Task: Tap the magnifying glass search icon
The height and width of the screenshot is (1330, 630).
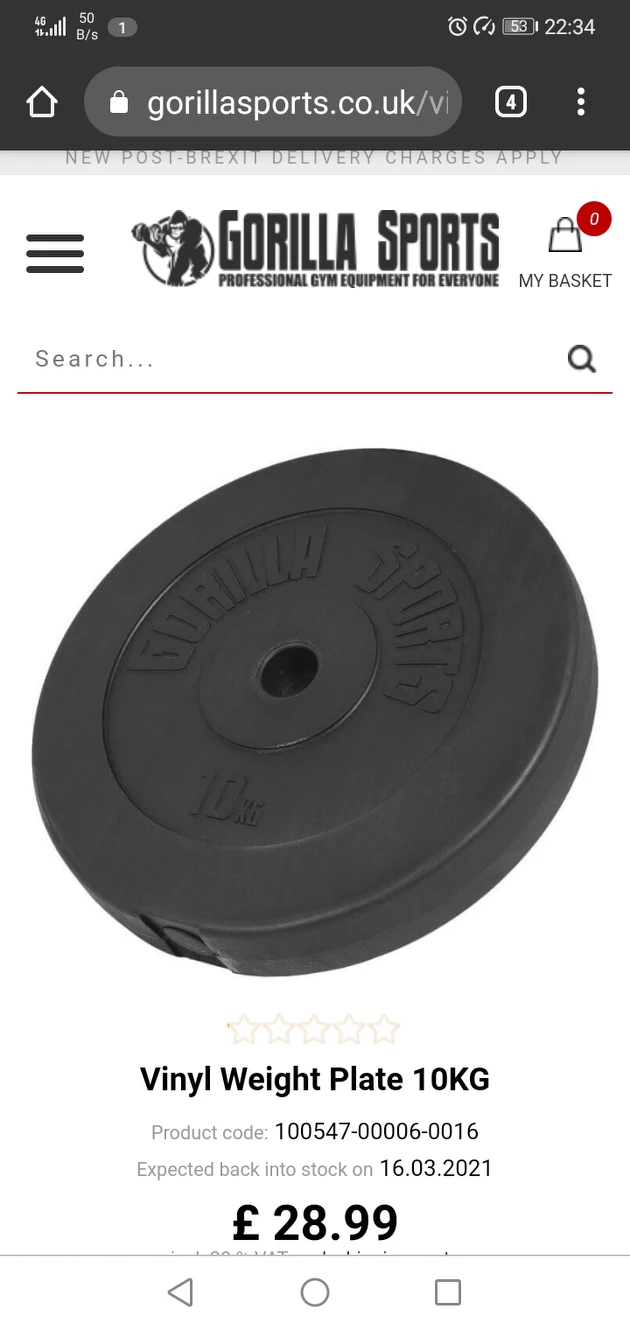Action: click(582, 359)
